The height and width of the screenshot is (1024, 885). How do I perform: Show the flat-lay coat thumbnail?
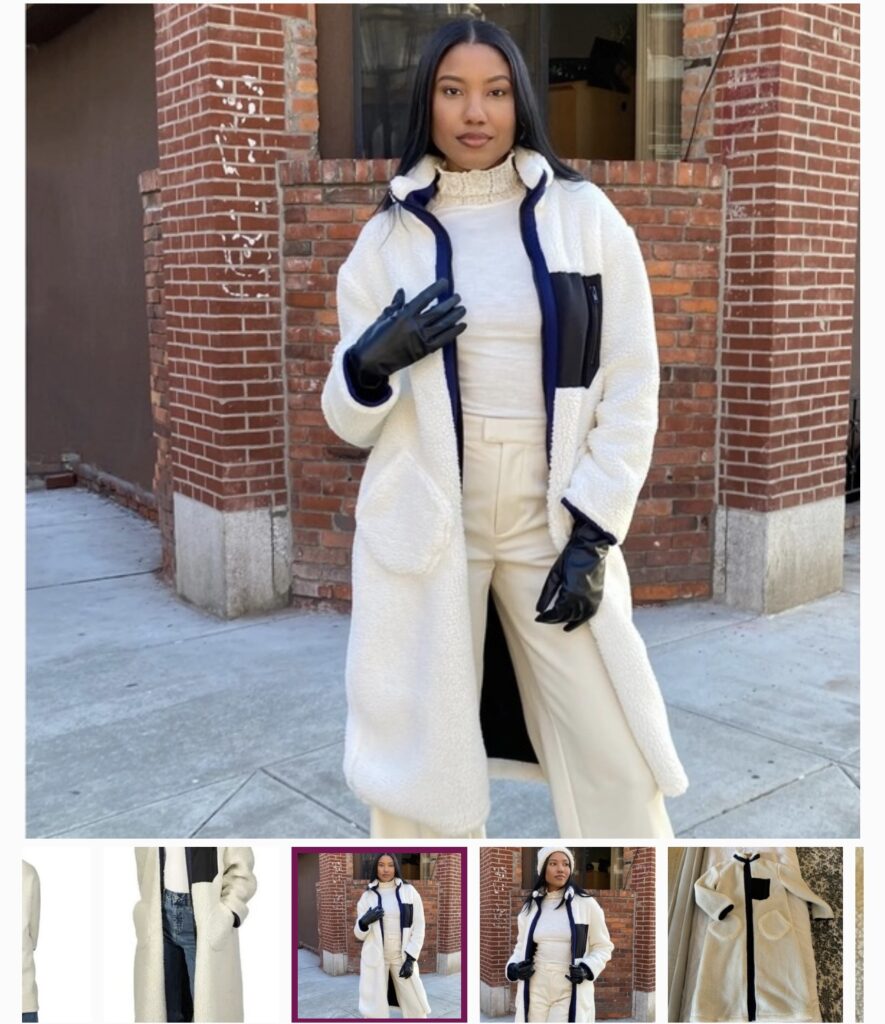pyautogui.click(x=755, y=934)
